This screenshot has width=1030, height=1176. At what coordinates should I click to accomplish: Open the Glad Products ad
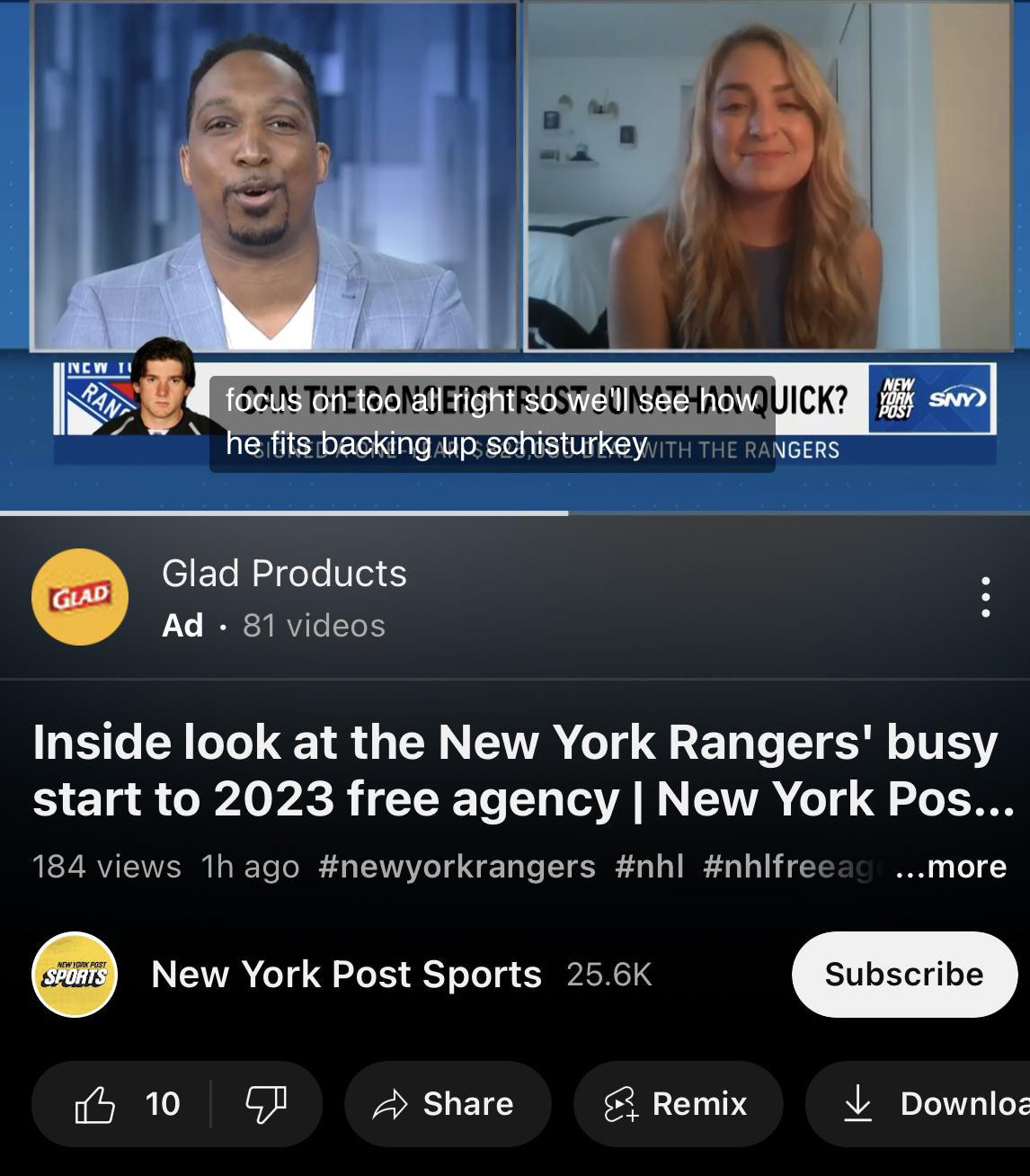[x=284, y=597]
